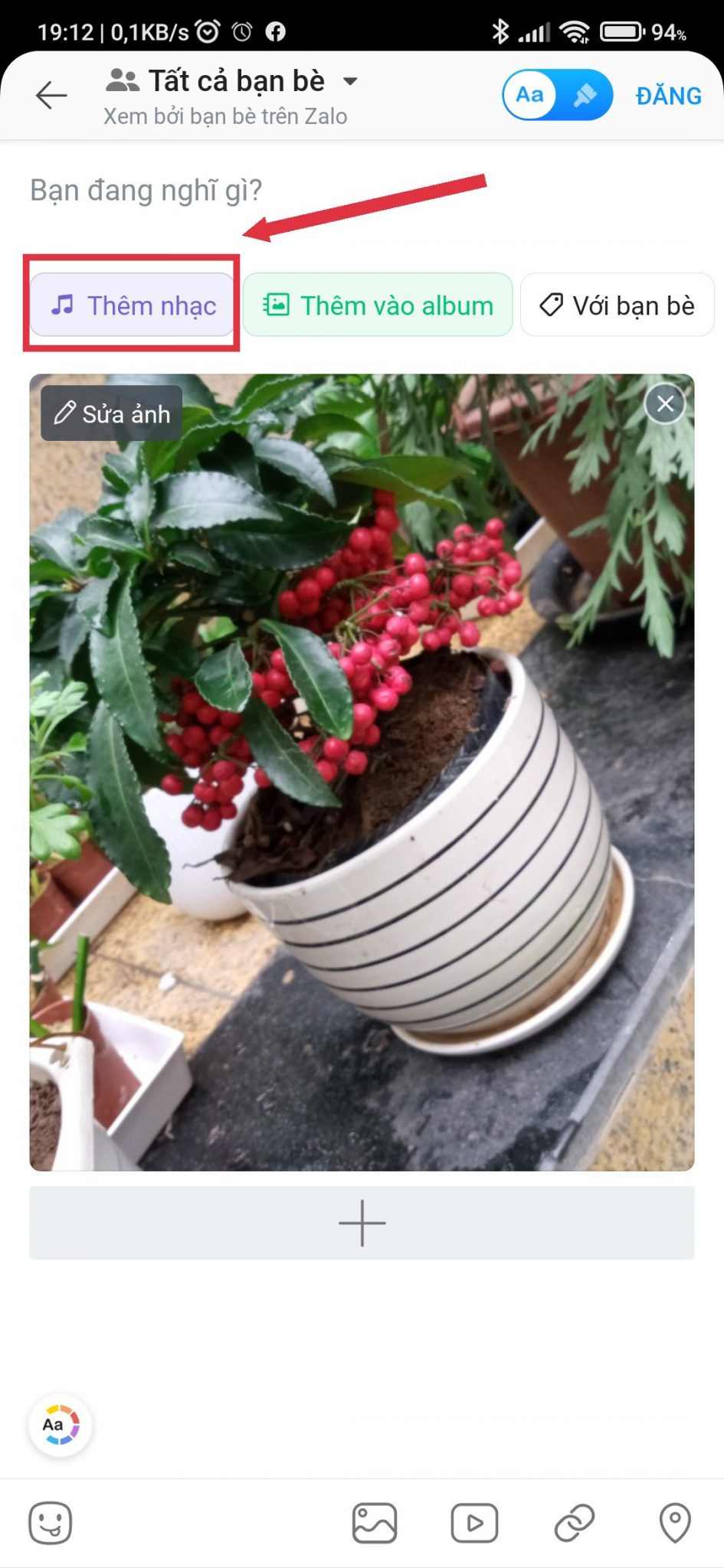The height and width of the screenshot is (1568, 724).
Task: Attach a video using the play icon
Action: [474, 1523]
